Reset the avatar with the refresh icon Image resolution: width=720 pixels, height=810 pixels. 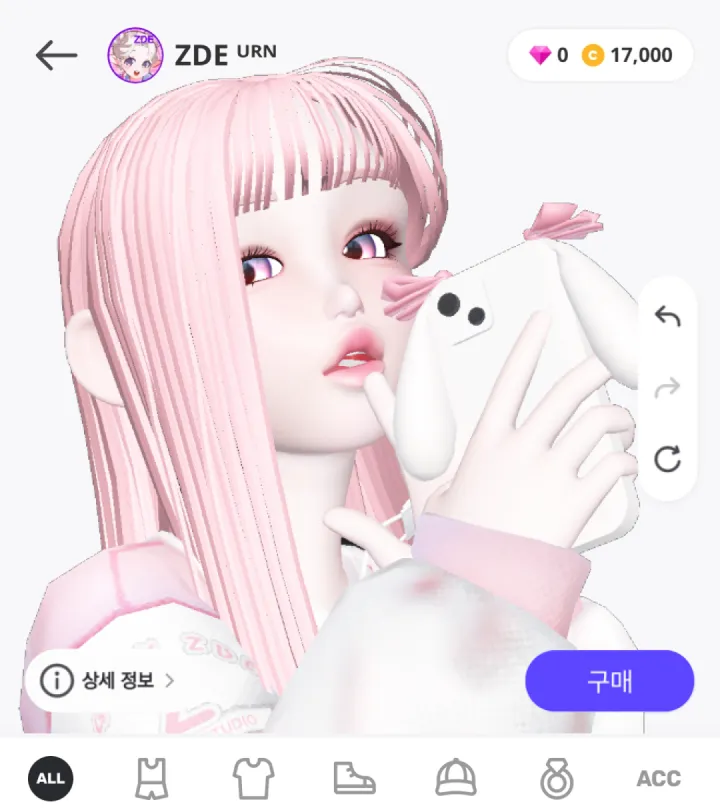[667, 460]
